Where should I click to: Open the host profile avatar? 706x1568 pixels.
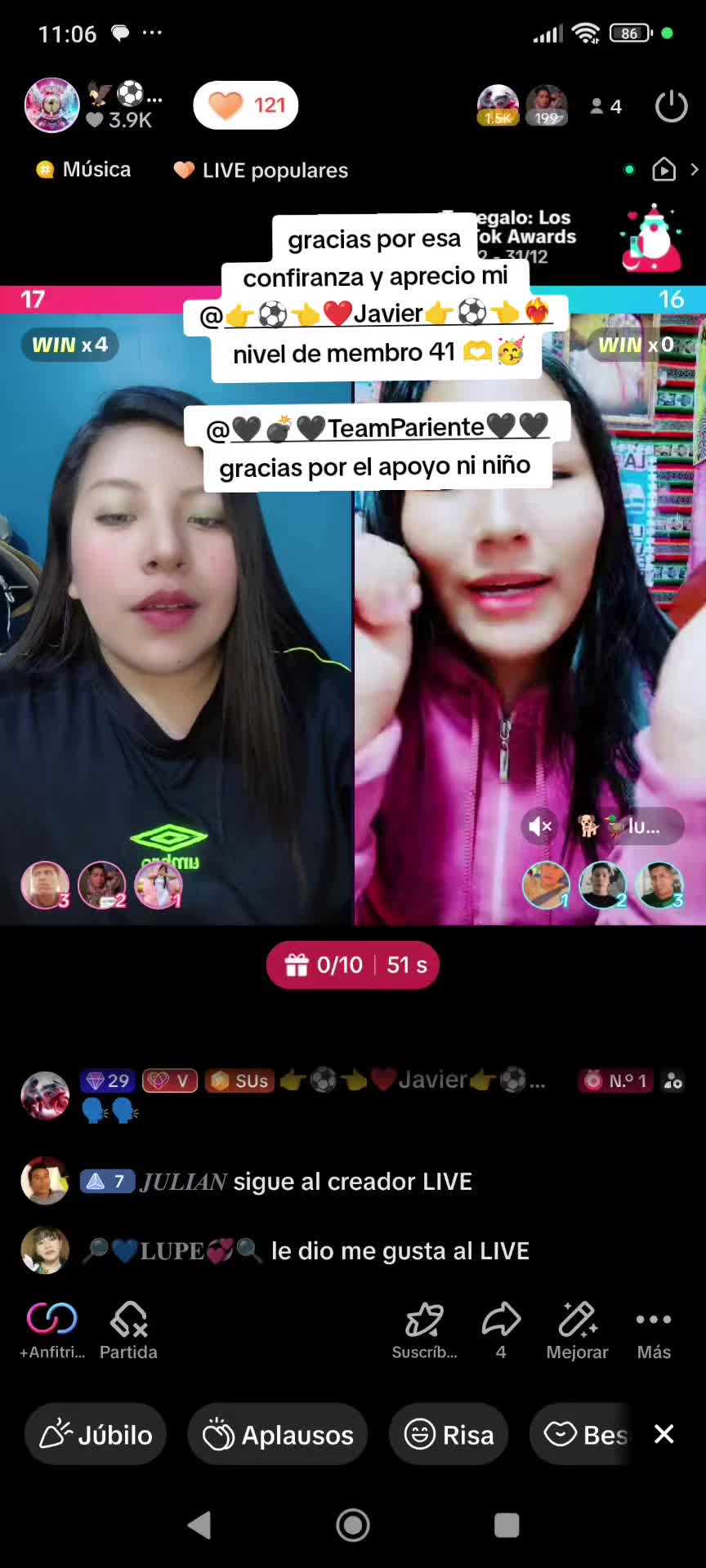coord(52,105)
